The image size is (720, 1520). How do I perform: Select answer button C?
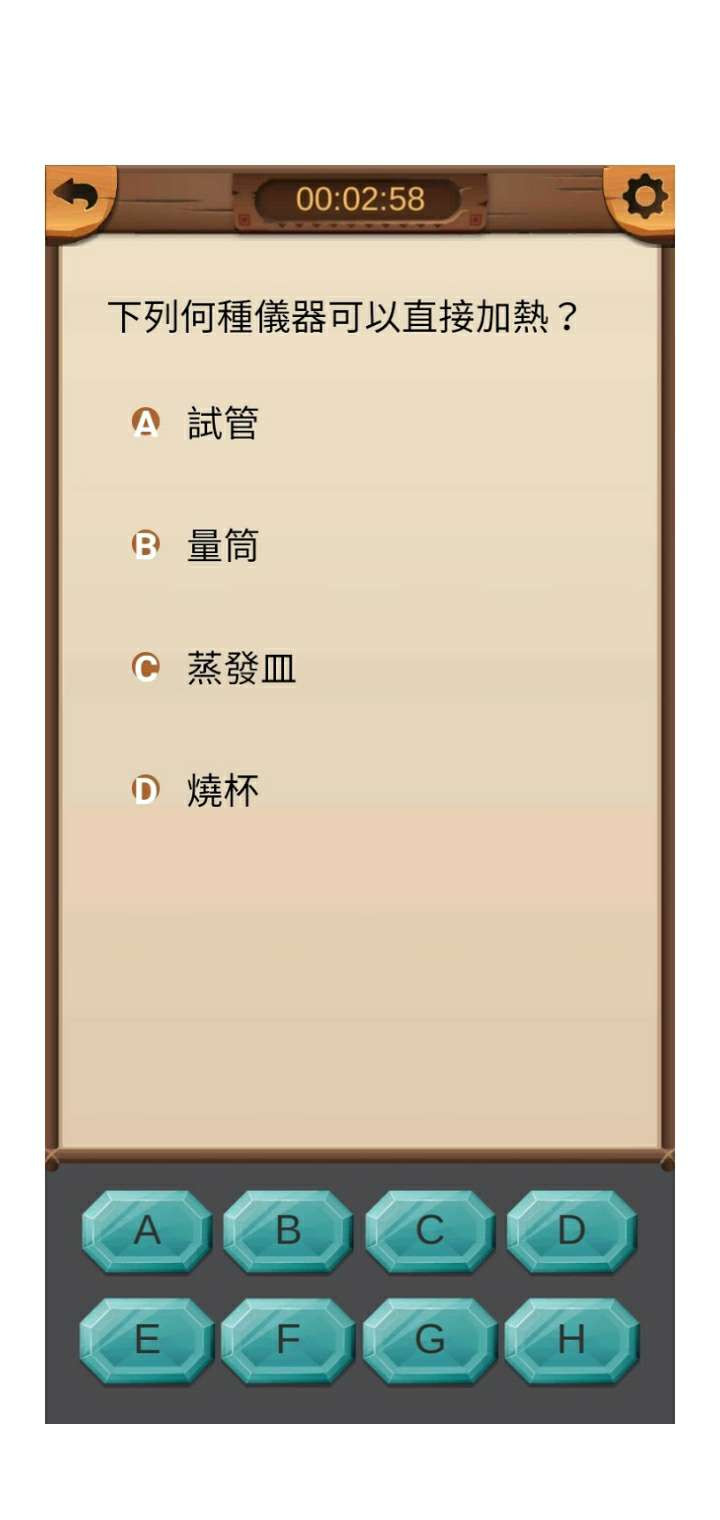(430, 1231)
